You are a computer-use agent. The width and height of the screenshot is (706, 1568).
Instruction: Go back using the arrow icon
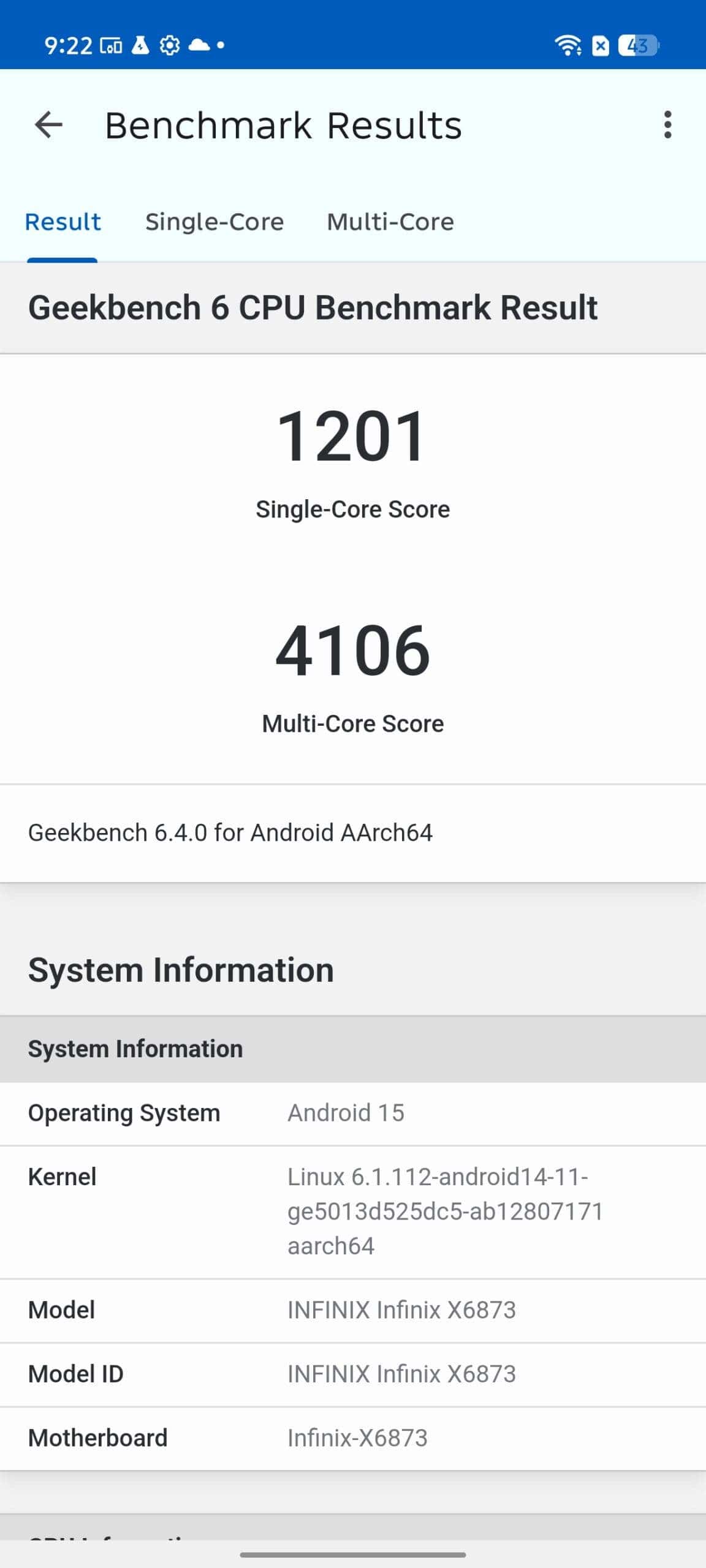pos(48,125)
